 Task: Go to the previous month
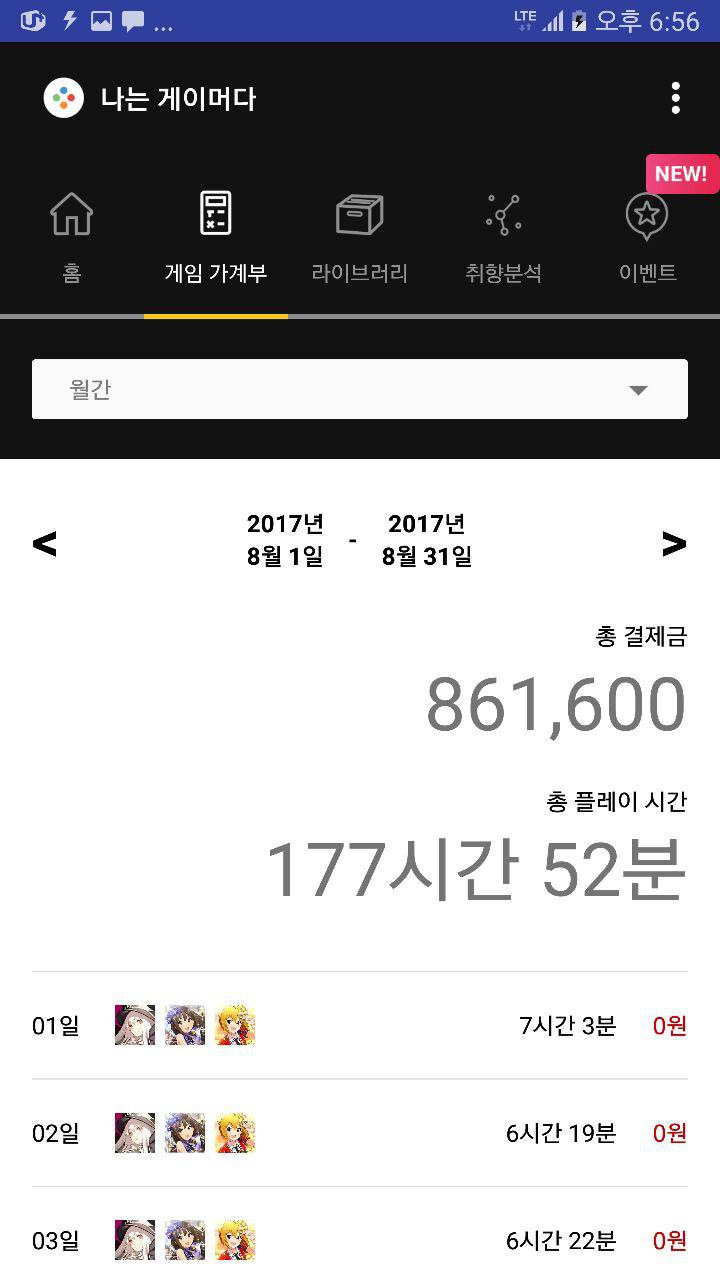coord(45,544)
